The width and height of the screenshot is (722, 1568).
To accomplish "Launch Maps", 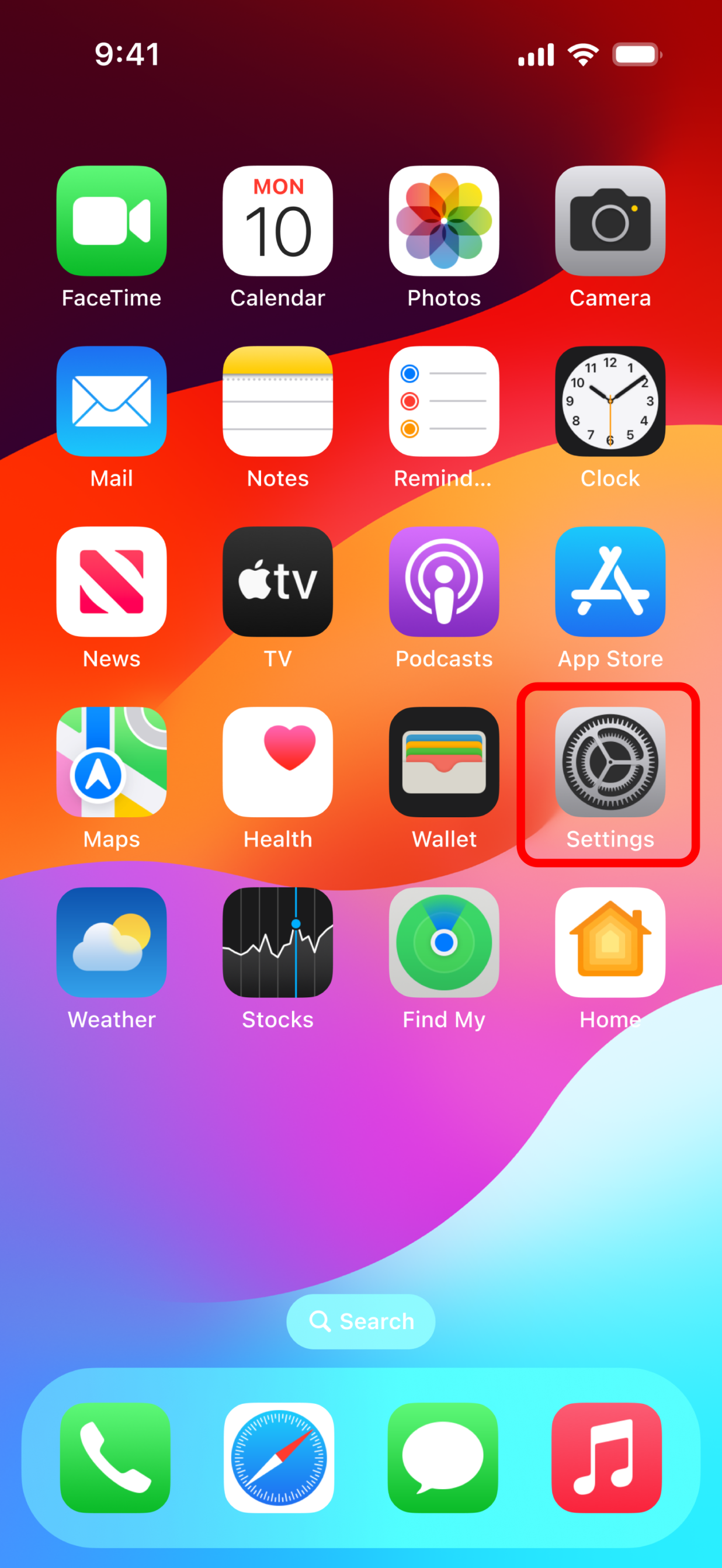I will [x=112, y=761].
